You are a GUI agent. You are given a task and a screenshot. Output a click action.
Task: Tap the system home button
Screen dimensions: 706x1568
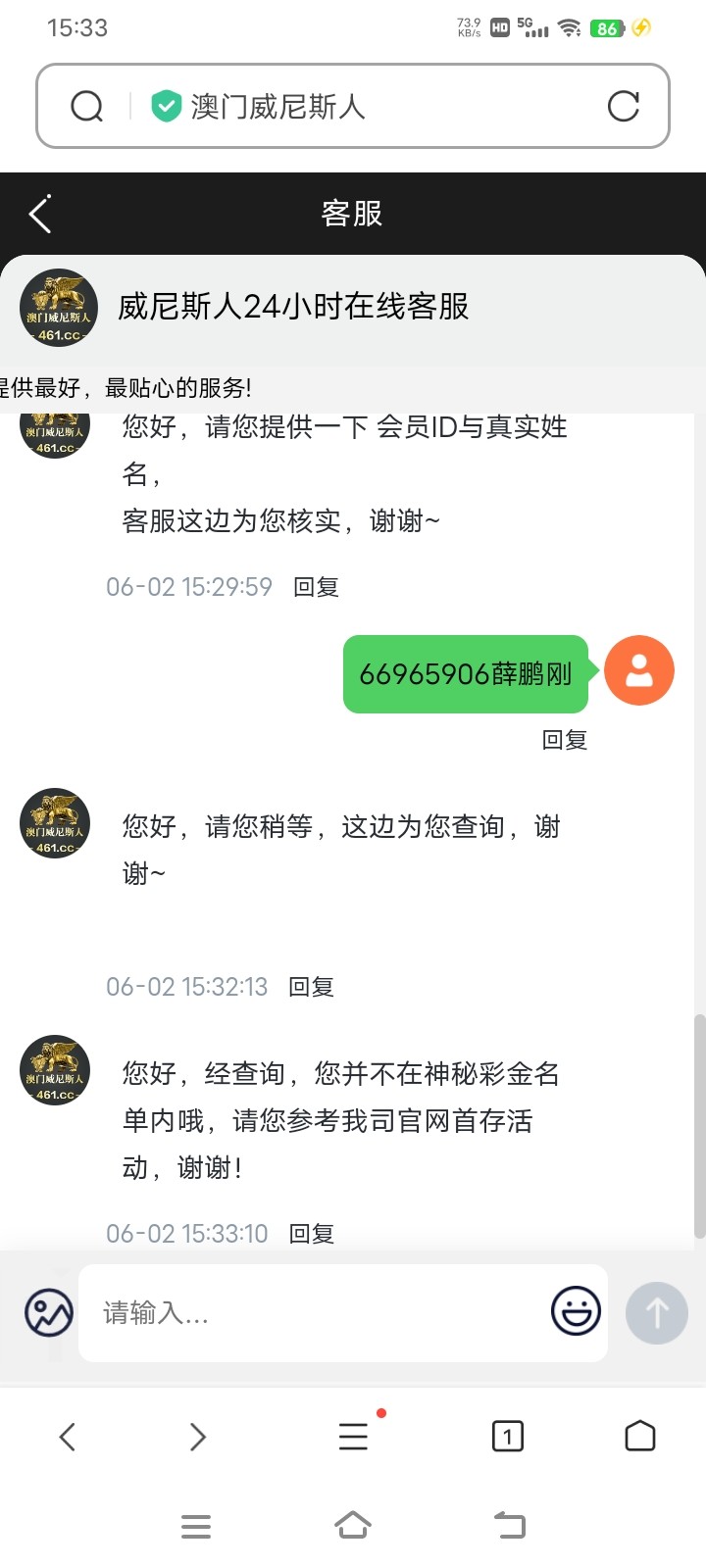tap(353, 1526)
